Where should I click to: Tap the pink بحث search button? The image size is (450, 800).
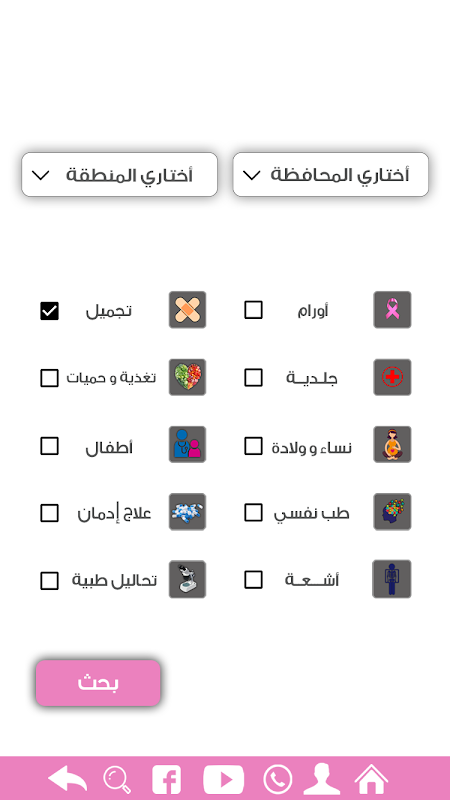tap(98, 683)
